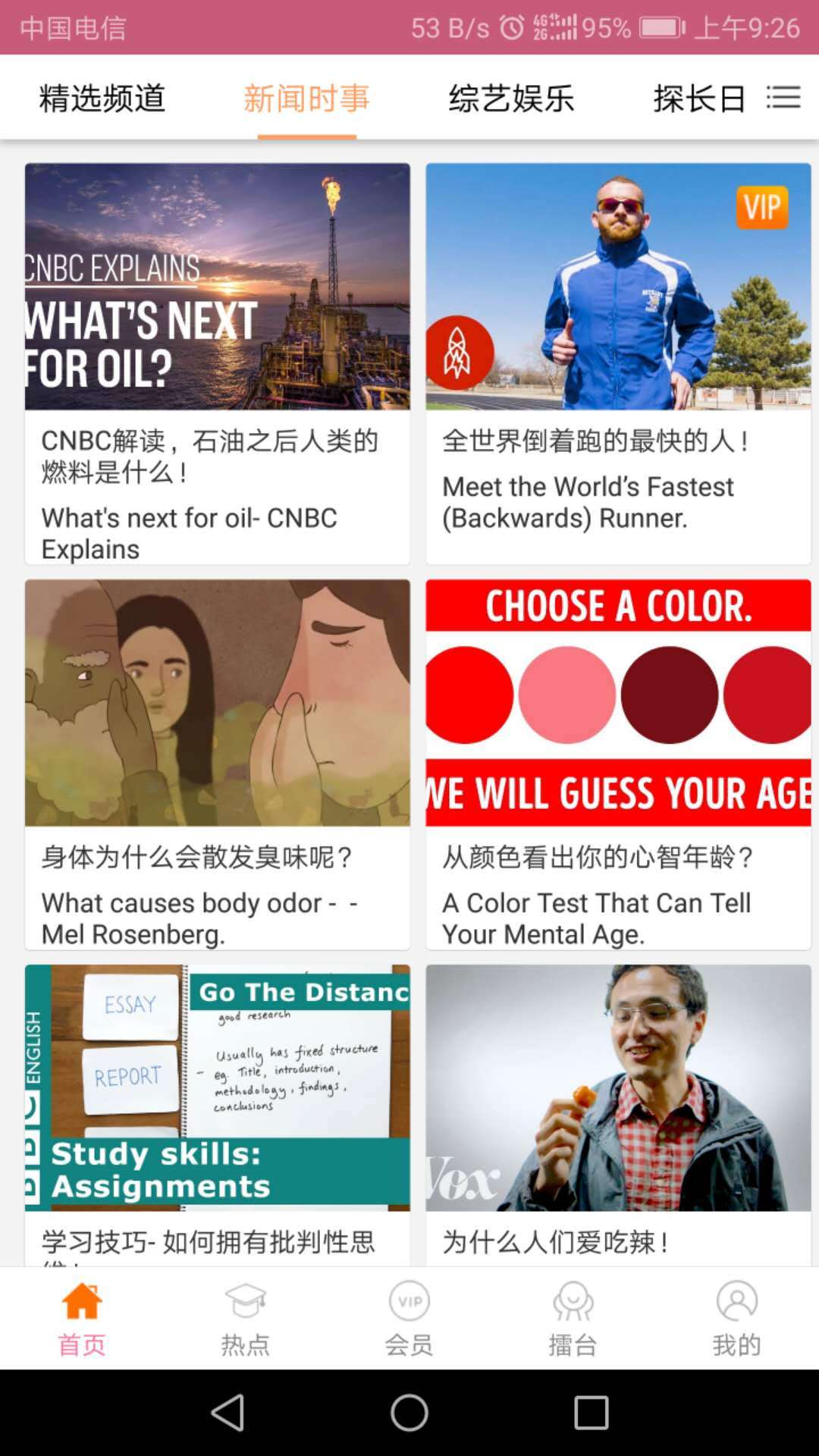Image resolution: width=819 pixels, height=1456 pixels.
Task: Tap the system back button
Action: click(x=227, y=1412)
